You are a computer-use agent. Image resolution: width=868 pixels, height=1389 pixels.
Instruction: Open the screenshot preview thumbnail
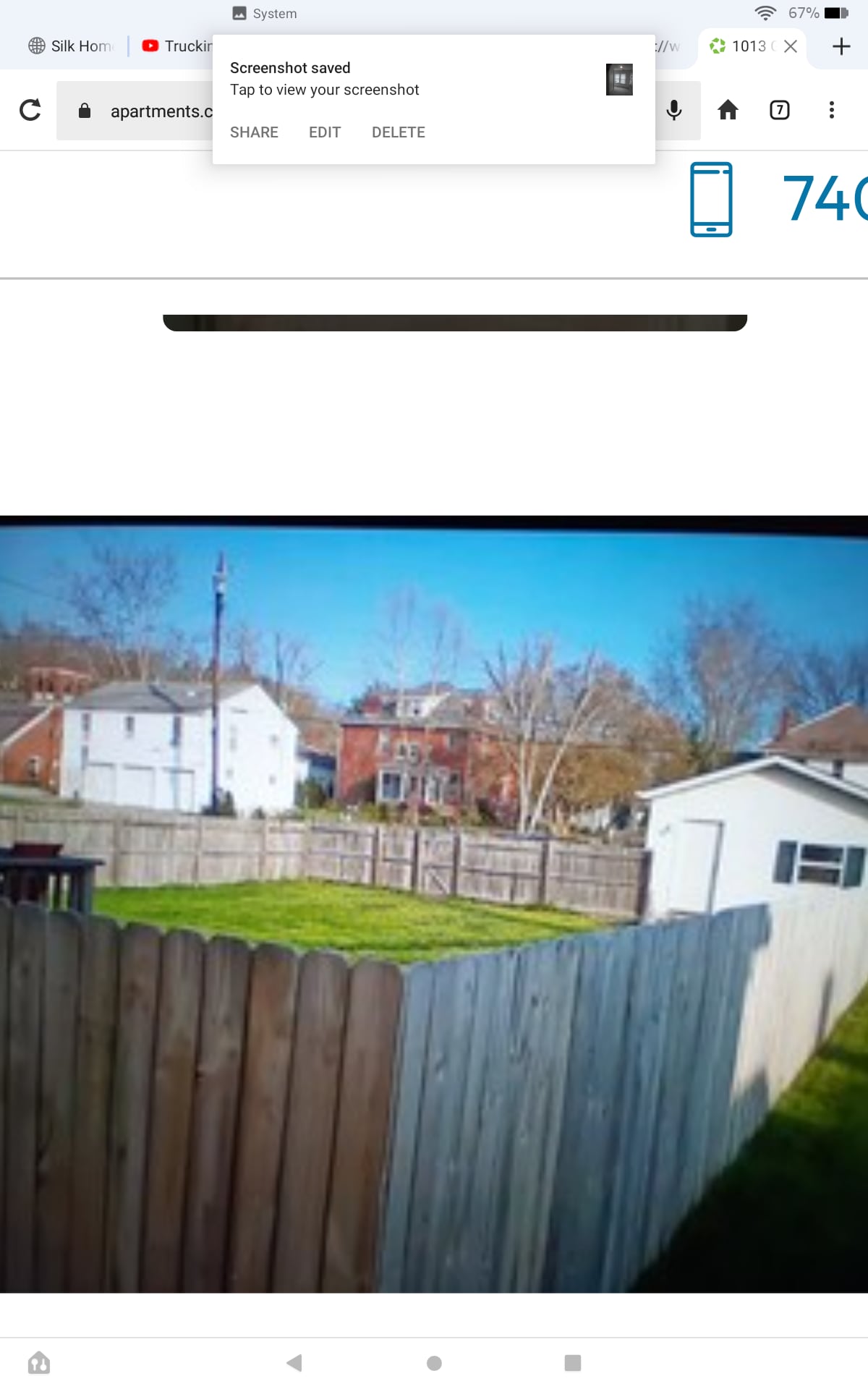tap(619, 80)
